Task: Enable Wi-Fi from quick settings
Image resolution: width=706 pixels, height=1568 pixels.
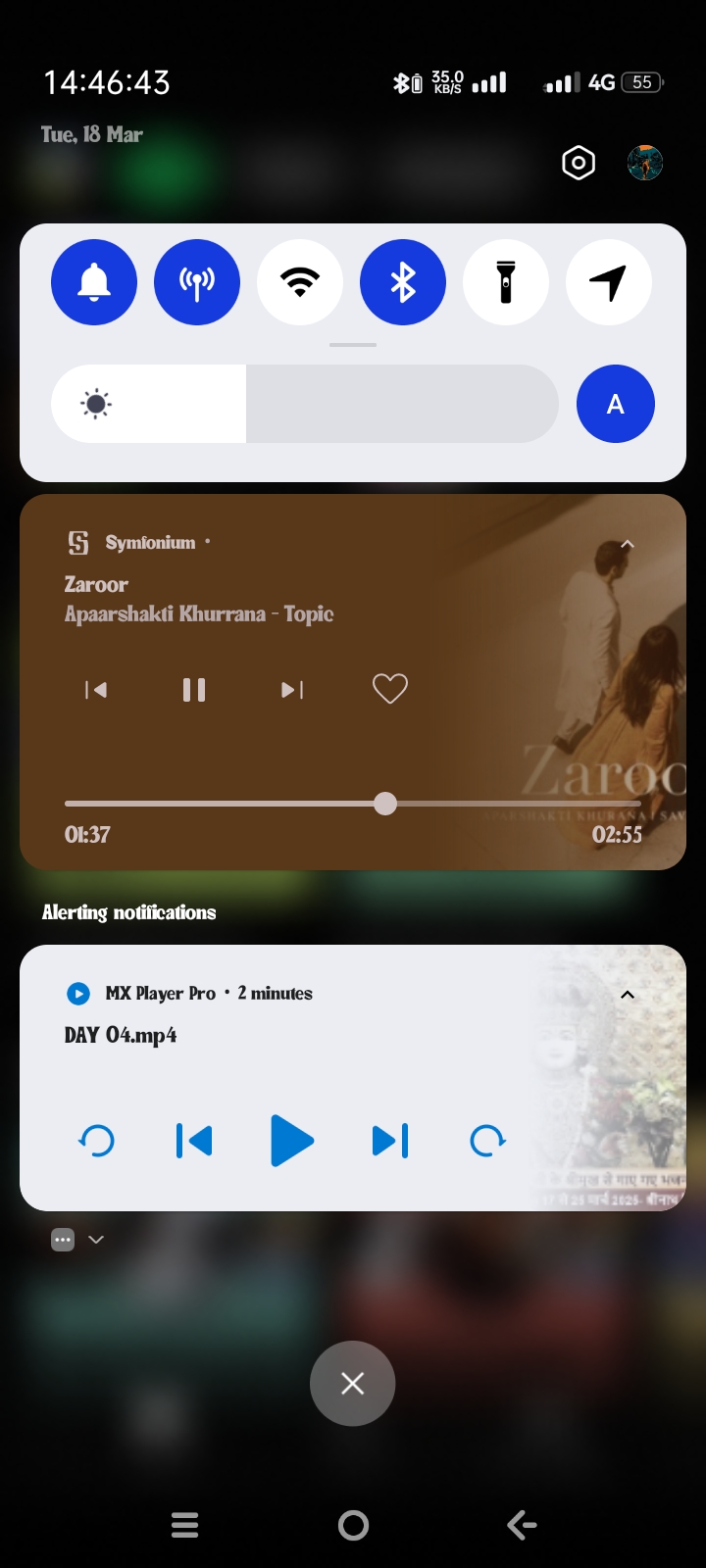Action: 300,282
